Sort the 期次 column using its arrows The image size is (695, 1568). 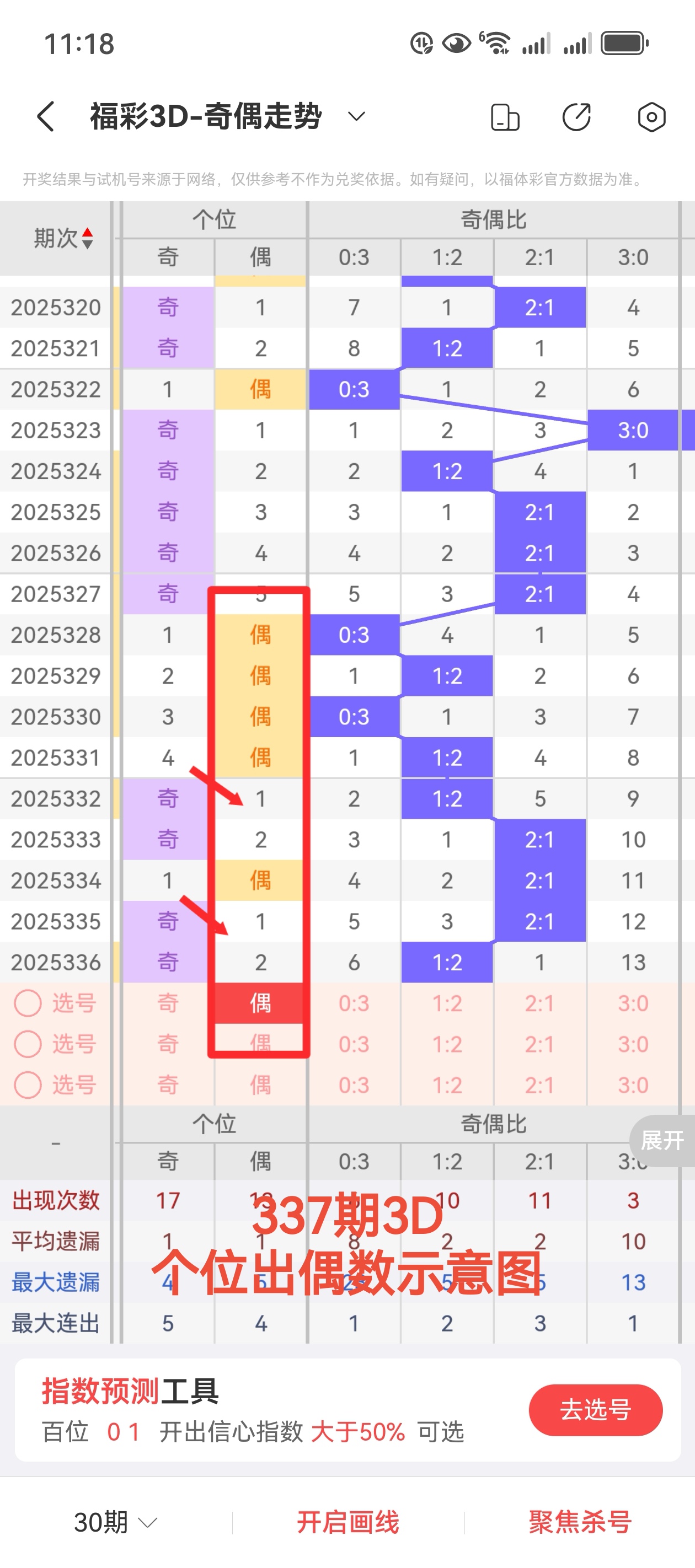(87, 238)
